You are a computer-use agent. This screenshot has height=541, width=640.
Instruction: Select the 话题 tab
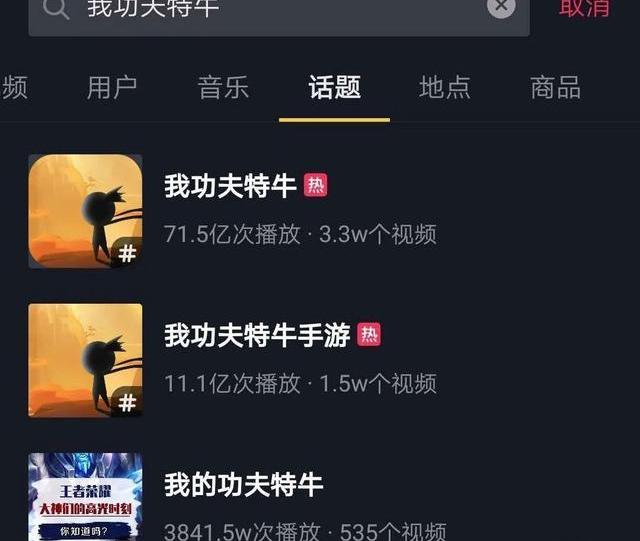(x=334, y=88)
